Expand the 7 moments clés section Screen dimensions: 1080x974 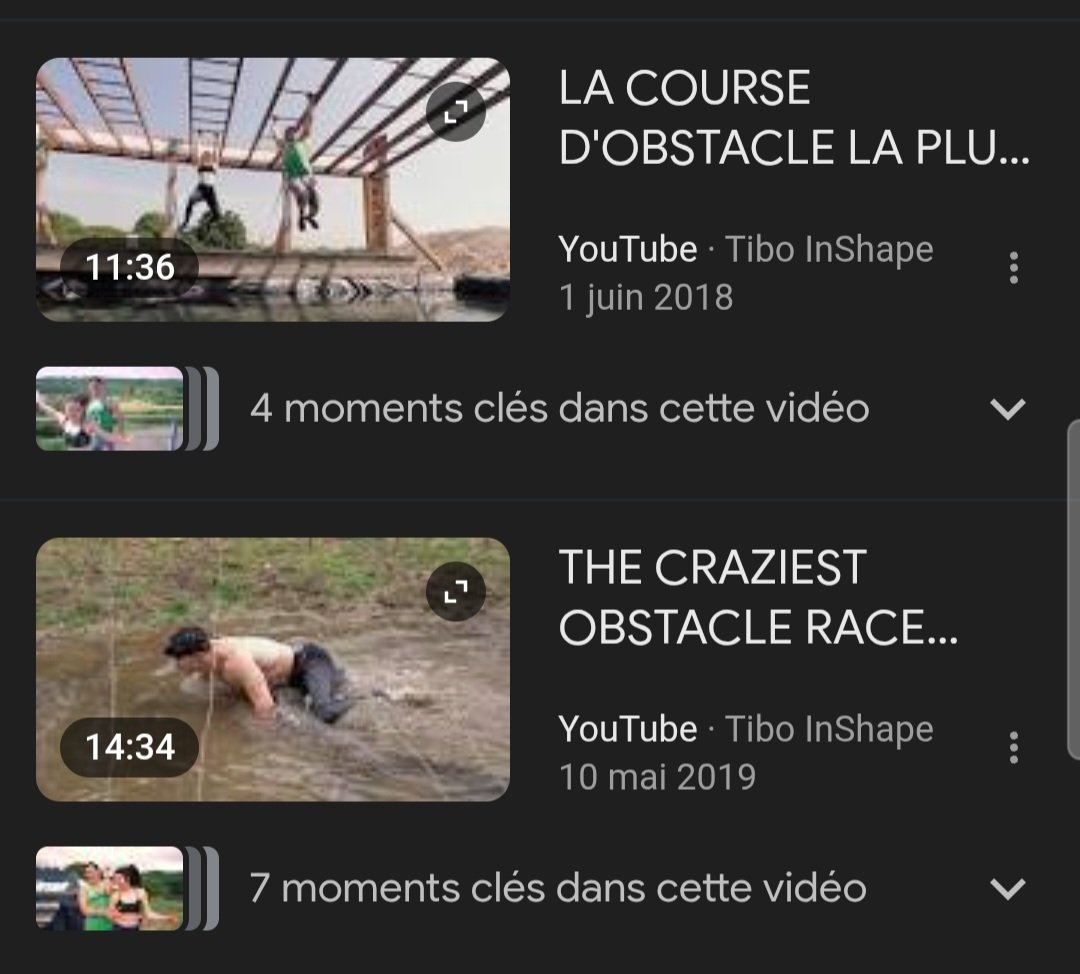point(1006,888)
